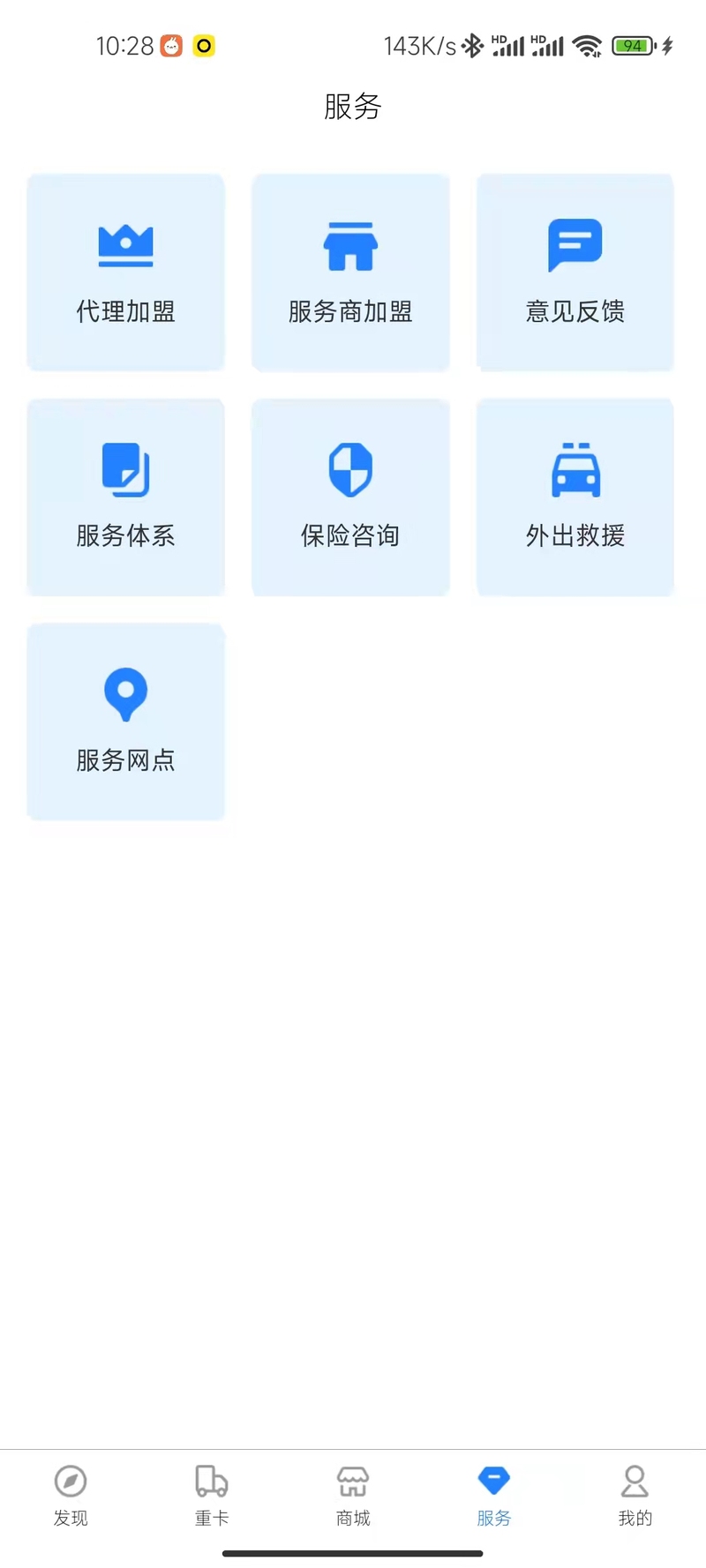View the 服务体系 section

[125, 497]
